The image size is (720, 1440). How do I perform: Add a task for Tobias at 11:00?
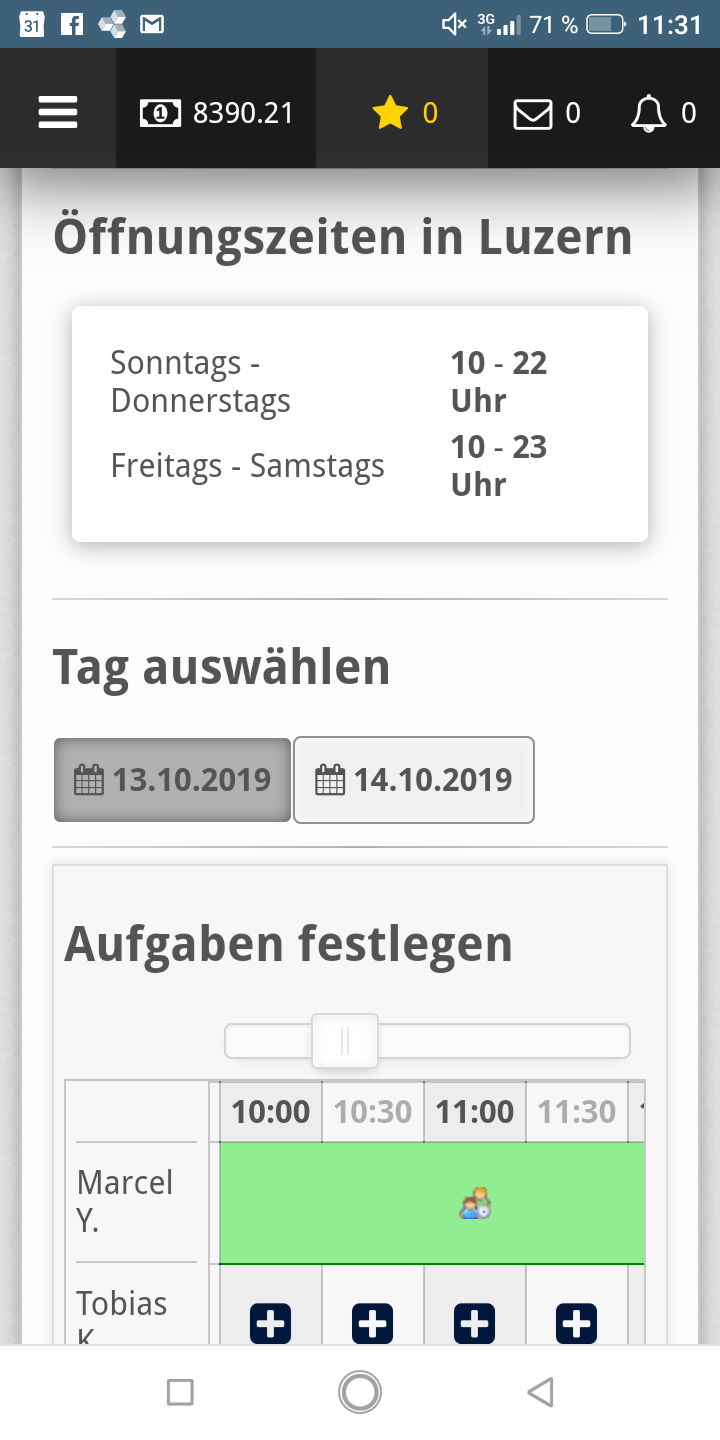point(475,1323)
